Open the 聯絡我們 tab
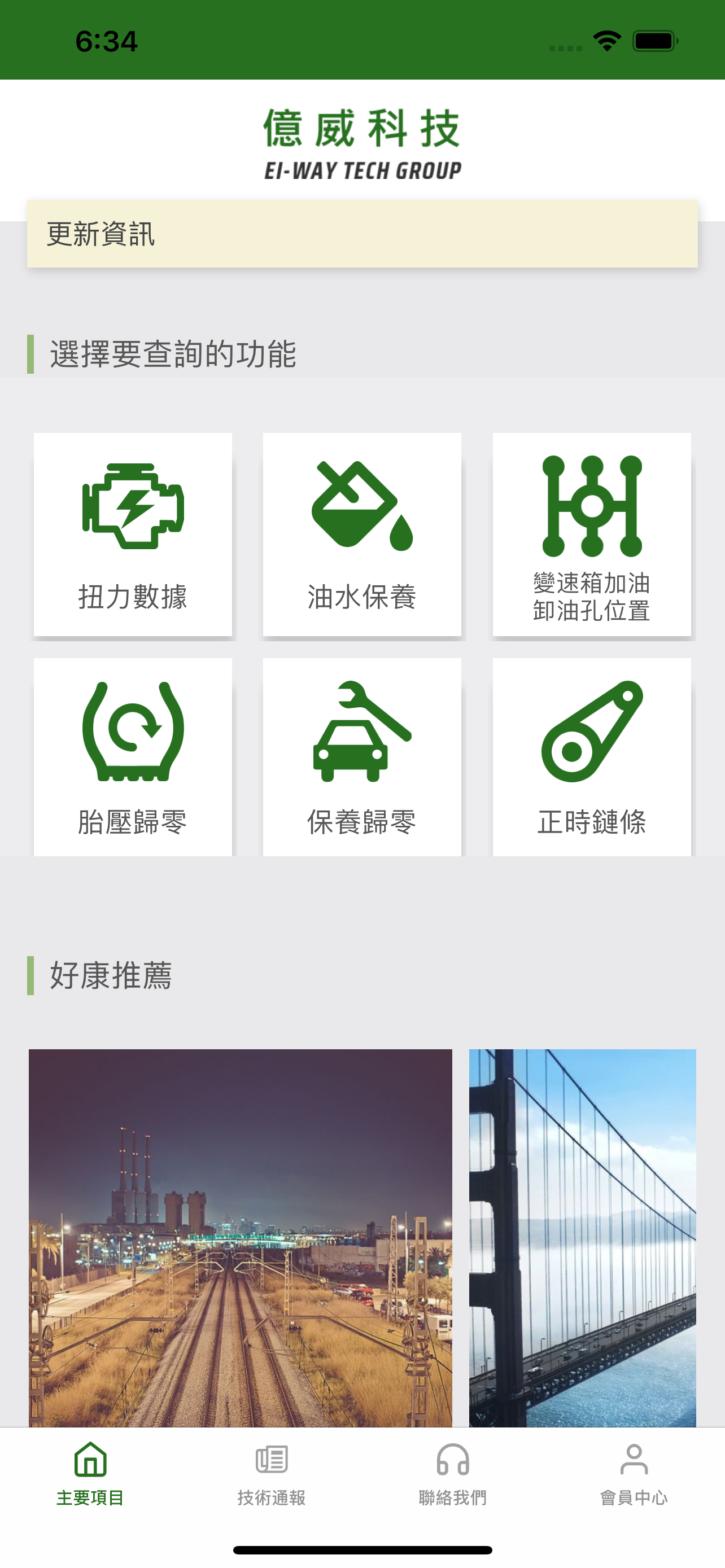Viewport: 725px width, 1568px height. (x=452, y=1497)
